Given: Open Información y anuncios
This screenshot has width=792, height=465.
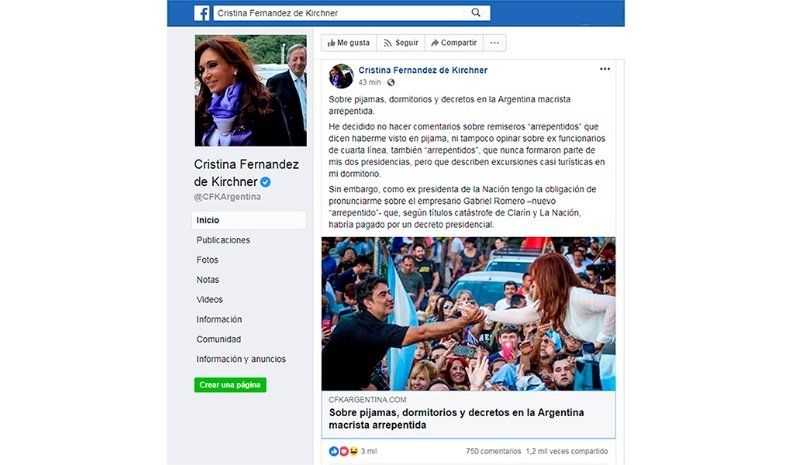Looking at the screenshot, I should pos(239,359).
